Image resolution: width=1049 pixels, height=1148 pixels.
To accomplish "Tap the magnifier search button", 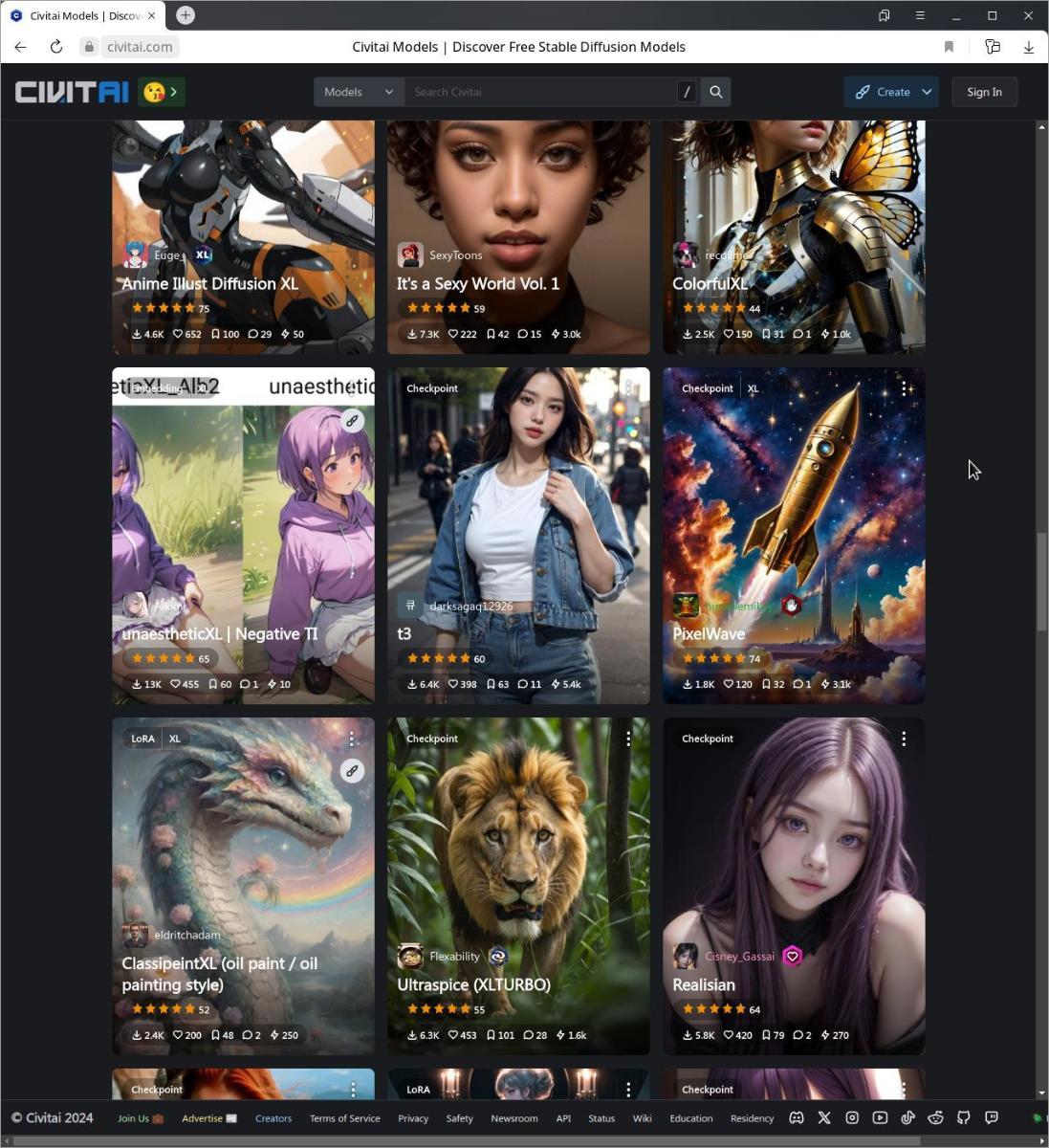I will [715, 92].
